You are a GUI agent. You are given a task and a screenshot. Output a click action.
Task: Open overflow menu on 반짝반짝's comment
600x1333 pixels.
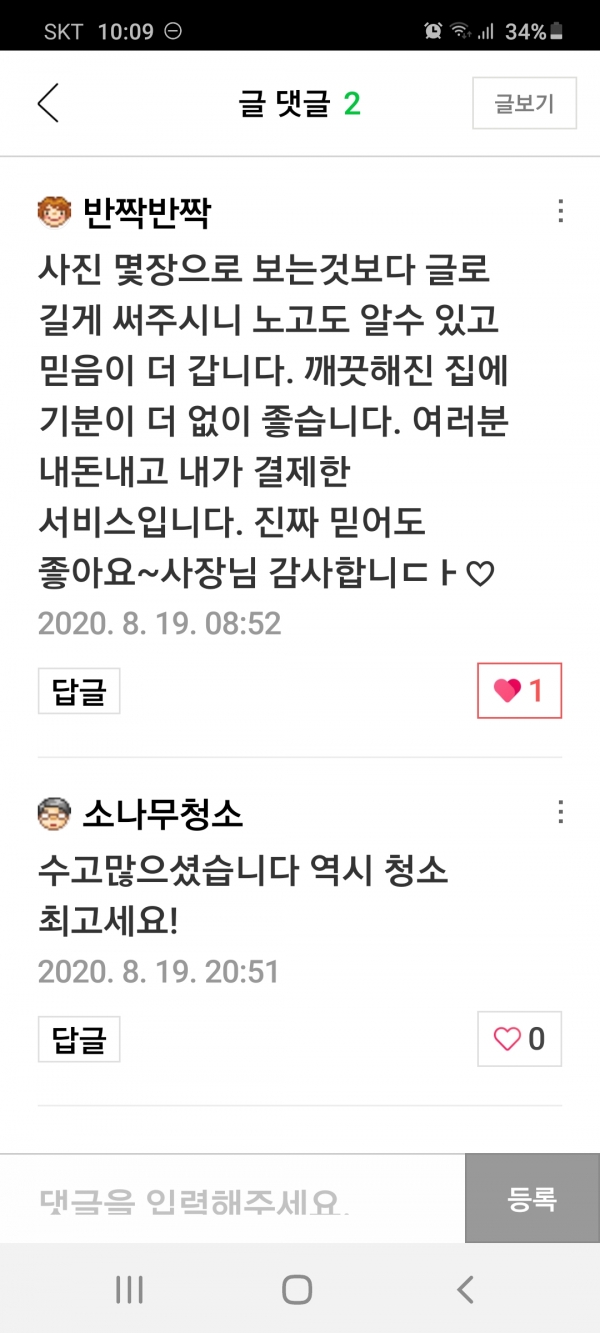point(560,211)
